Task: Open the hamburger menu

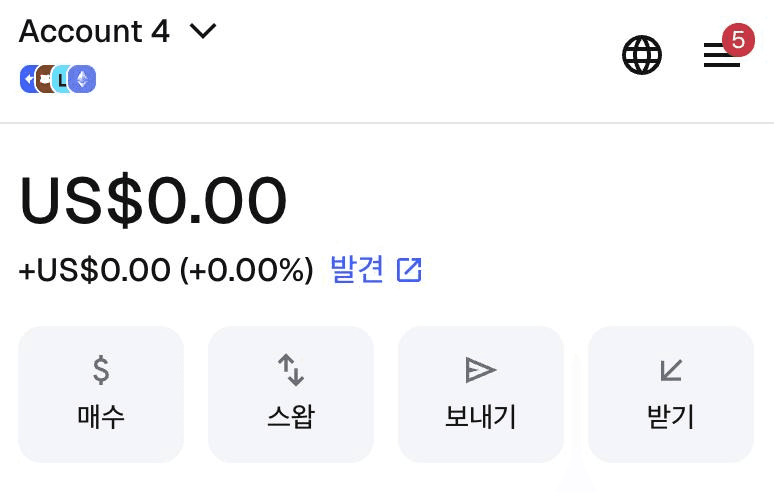Action: (721, 55)
